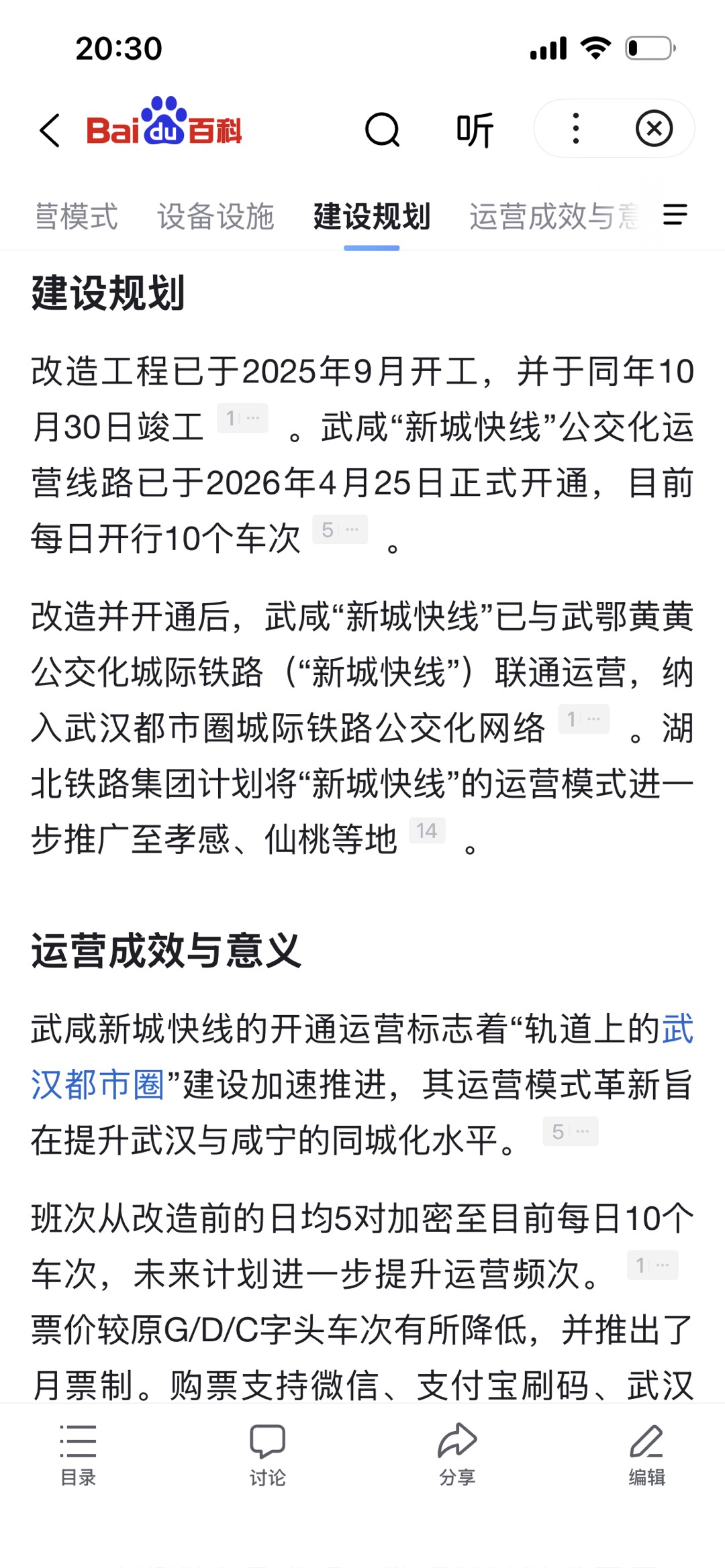The image size is (725, 1568).
Task: Open reference 1 after 月30日竣工
Action: point(242,419)
